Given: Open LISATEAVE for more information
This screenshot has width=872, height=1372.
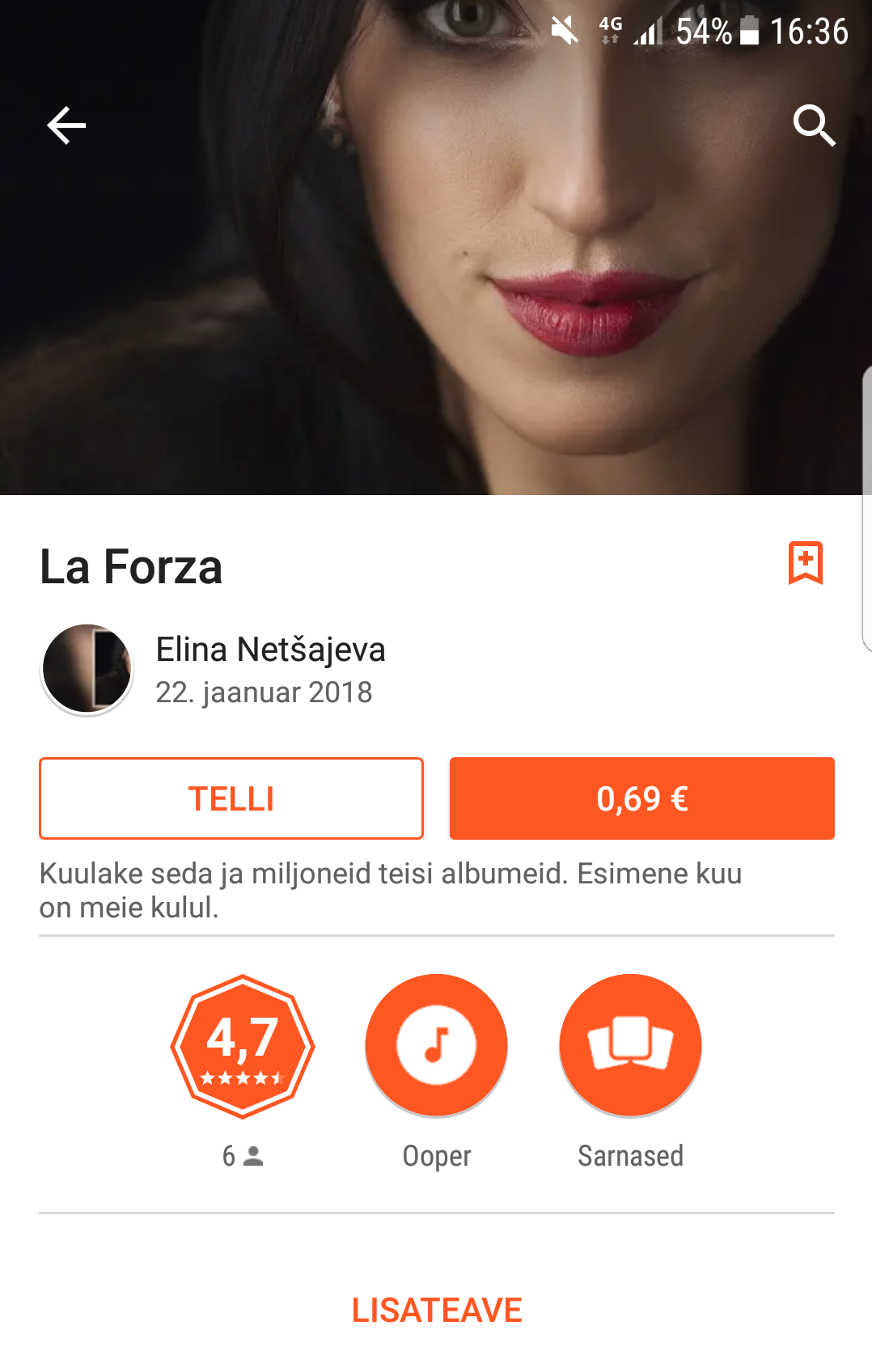Looking at the screenshot, I should pyautogui.click(x=436, y=1310).
